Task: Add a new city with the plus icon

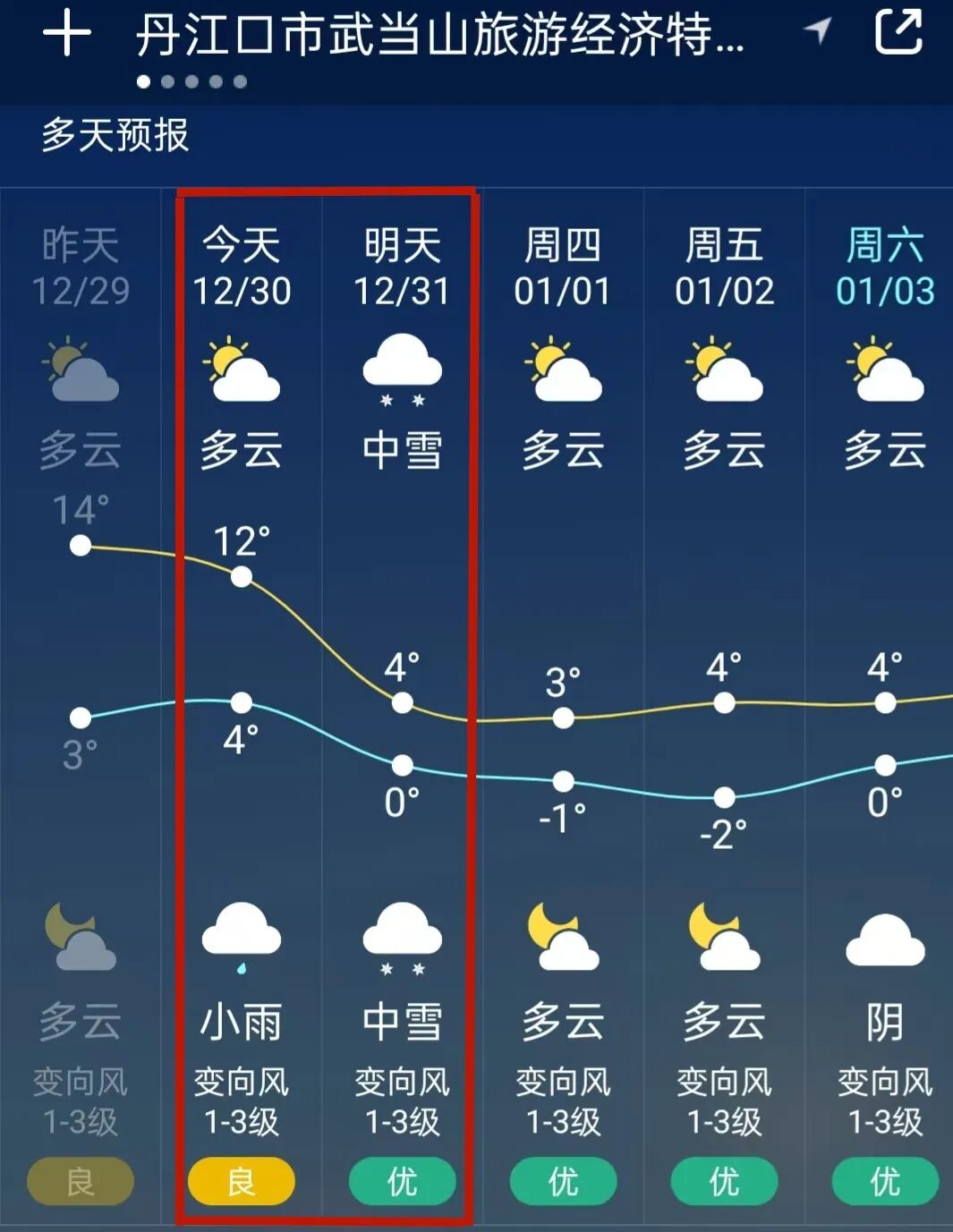Action: pyautogui.click(x=67, y=34)
